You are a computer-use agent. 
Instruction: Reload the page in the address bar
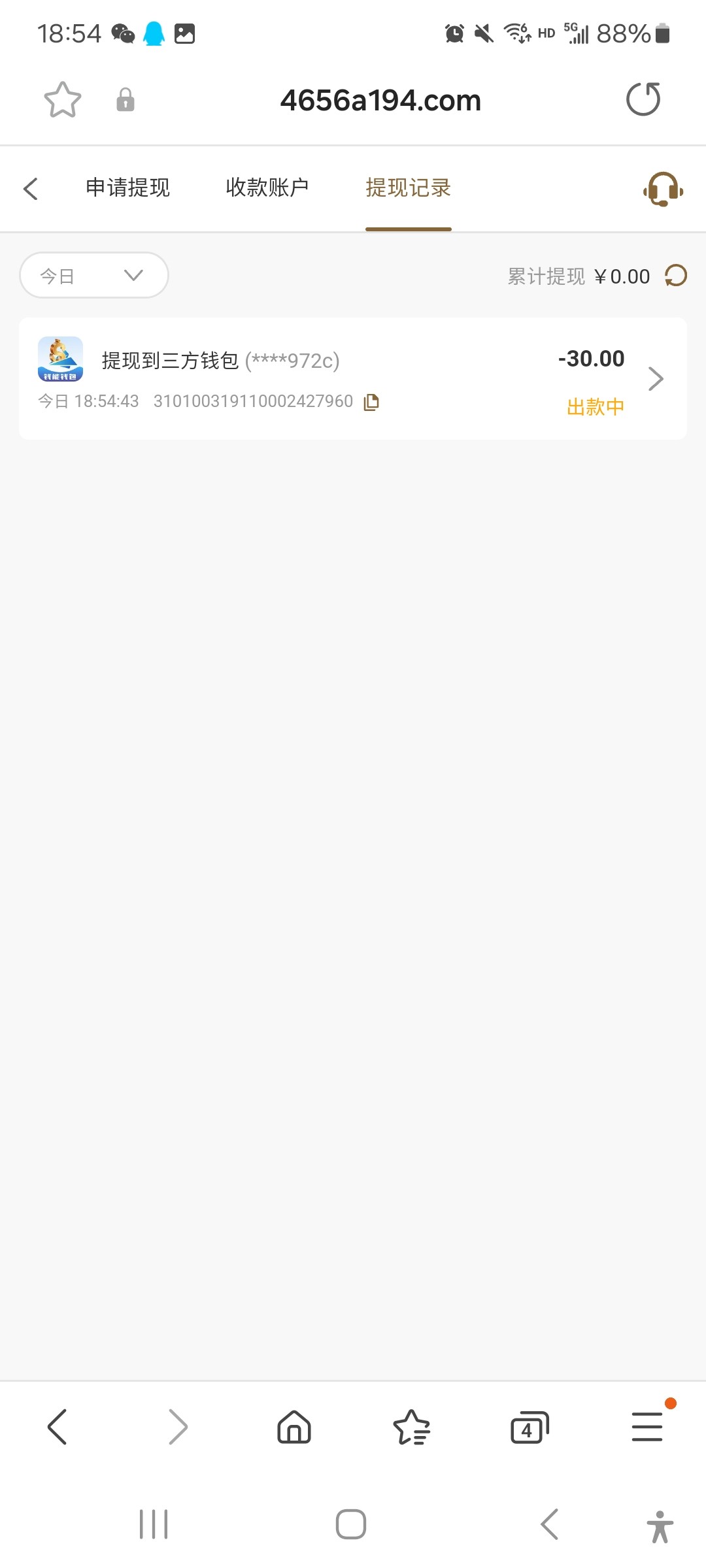pyautogui.click(x=643, y=99)
